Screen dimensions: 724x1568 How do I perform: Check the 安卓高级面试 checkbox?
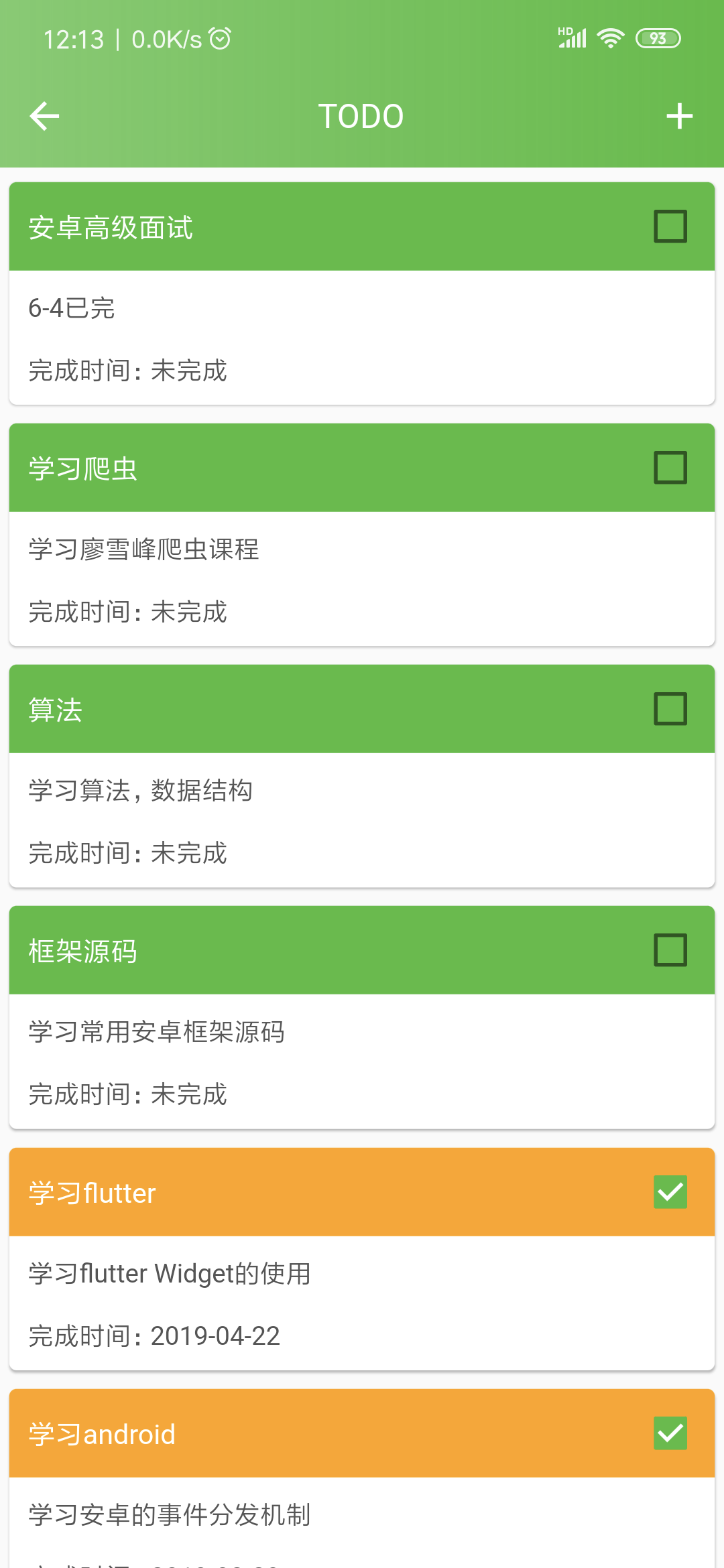[670, 226]
